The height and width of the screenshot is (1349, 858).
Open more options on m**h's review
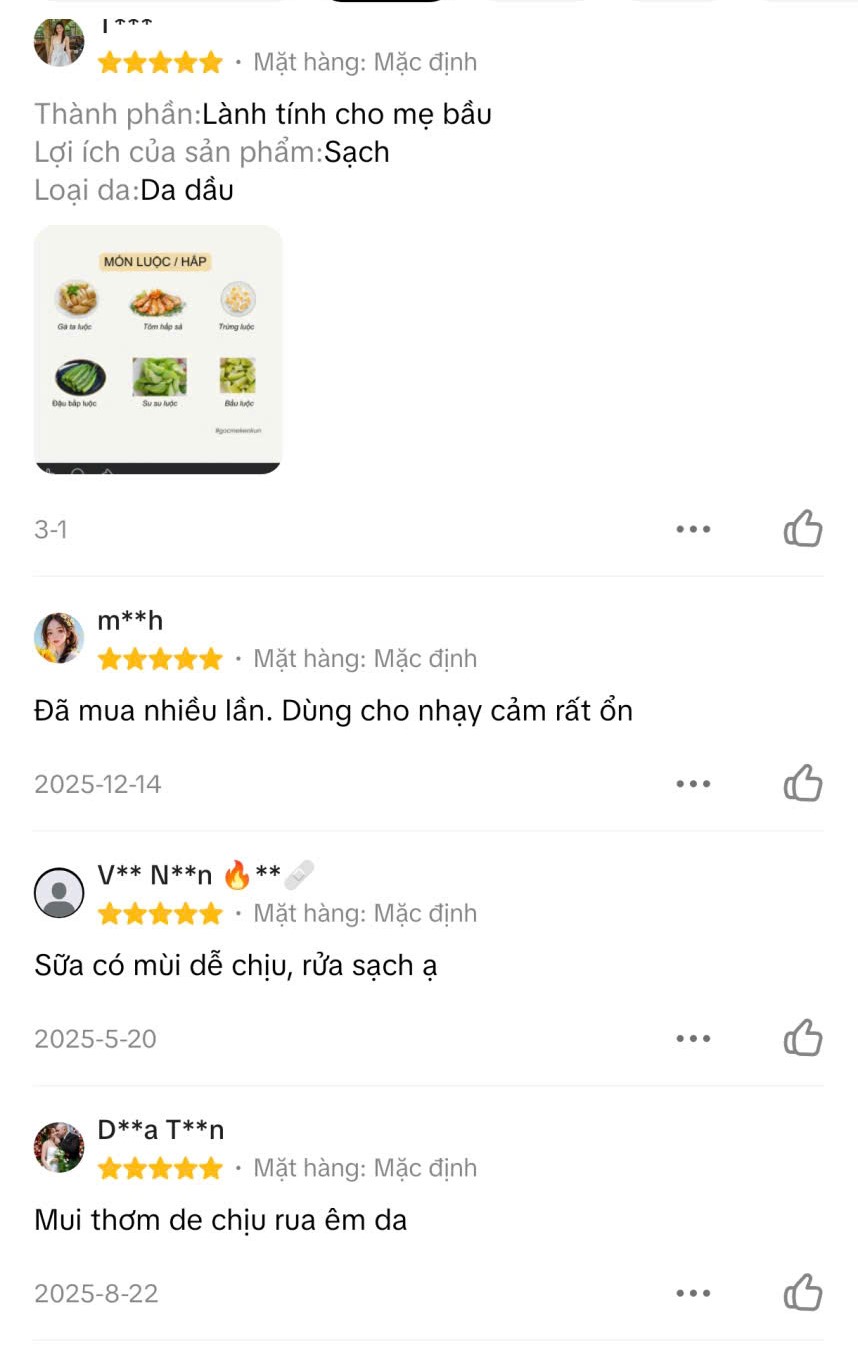pyautogui.click(x=693, y=784)
